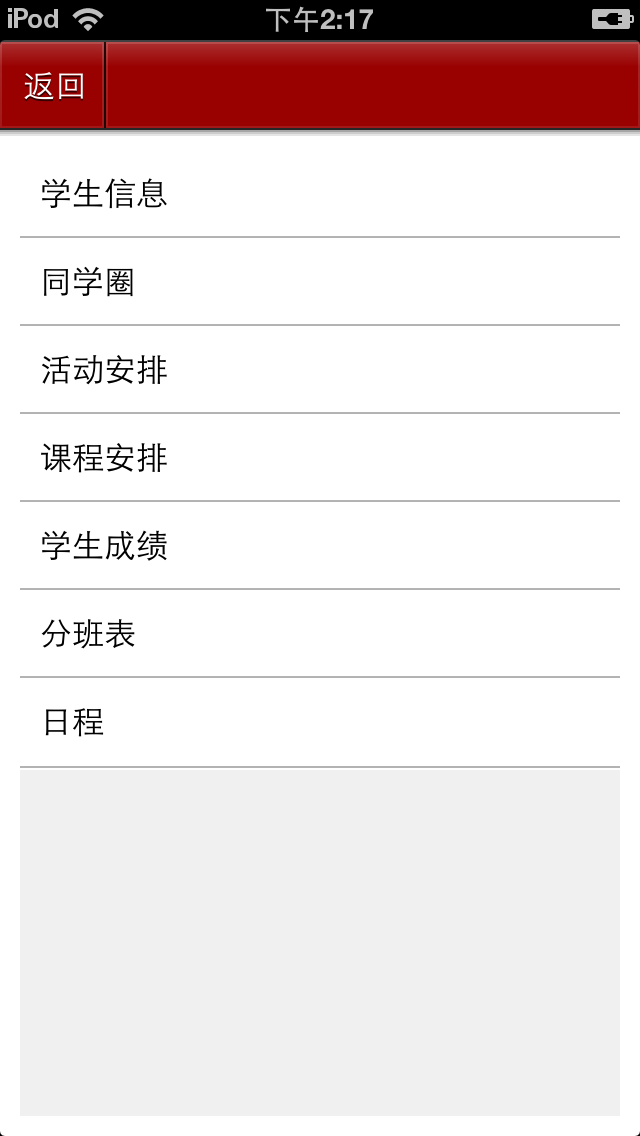The height and width of the screenshot is (1136, 640).
Task: Open the 日程 schedule row
Action: [x=320, y=722]
